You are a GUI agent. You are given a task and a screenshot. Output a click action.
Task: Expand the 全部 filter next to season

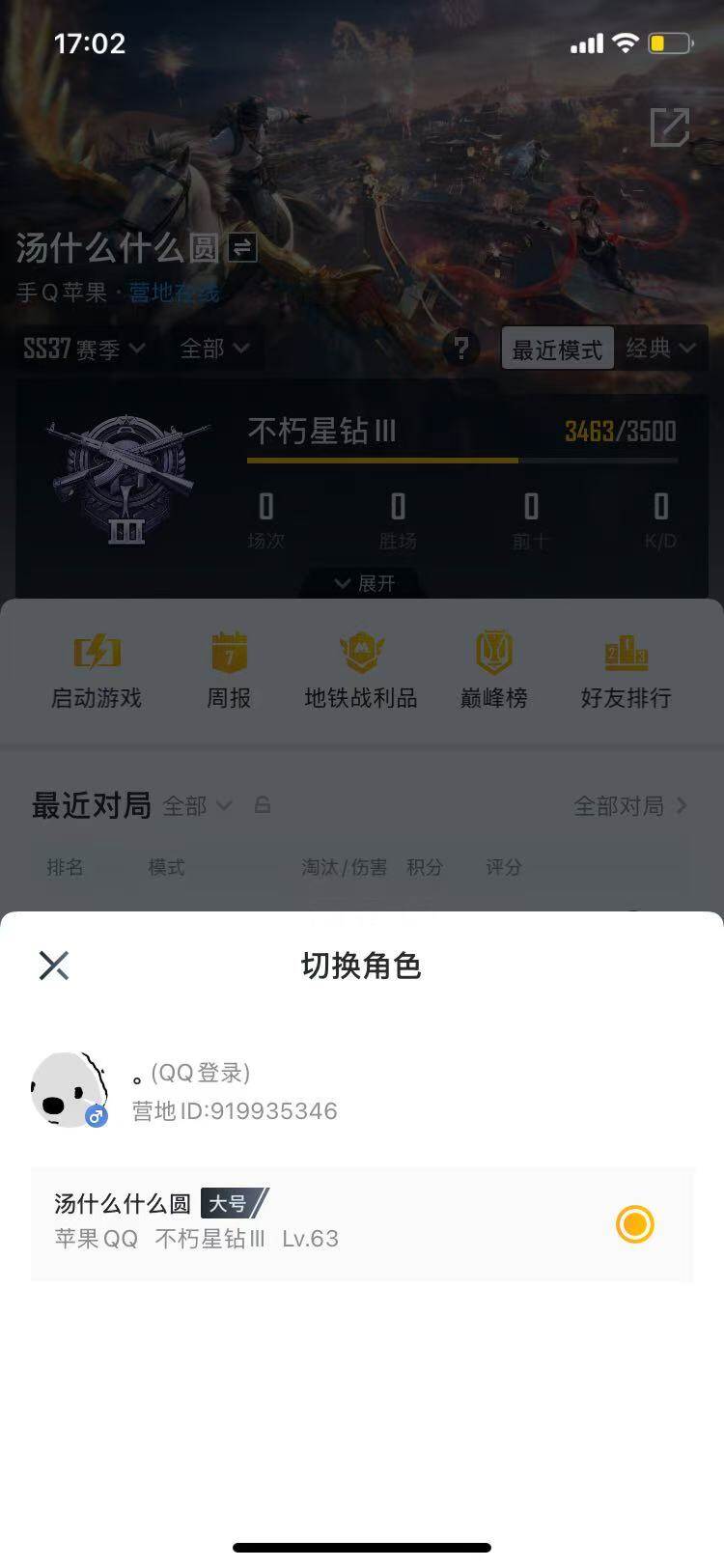click(213, 349)
